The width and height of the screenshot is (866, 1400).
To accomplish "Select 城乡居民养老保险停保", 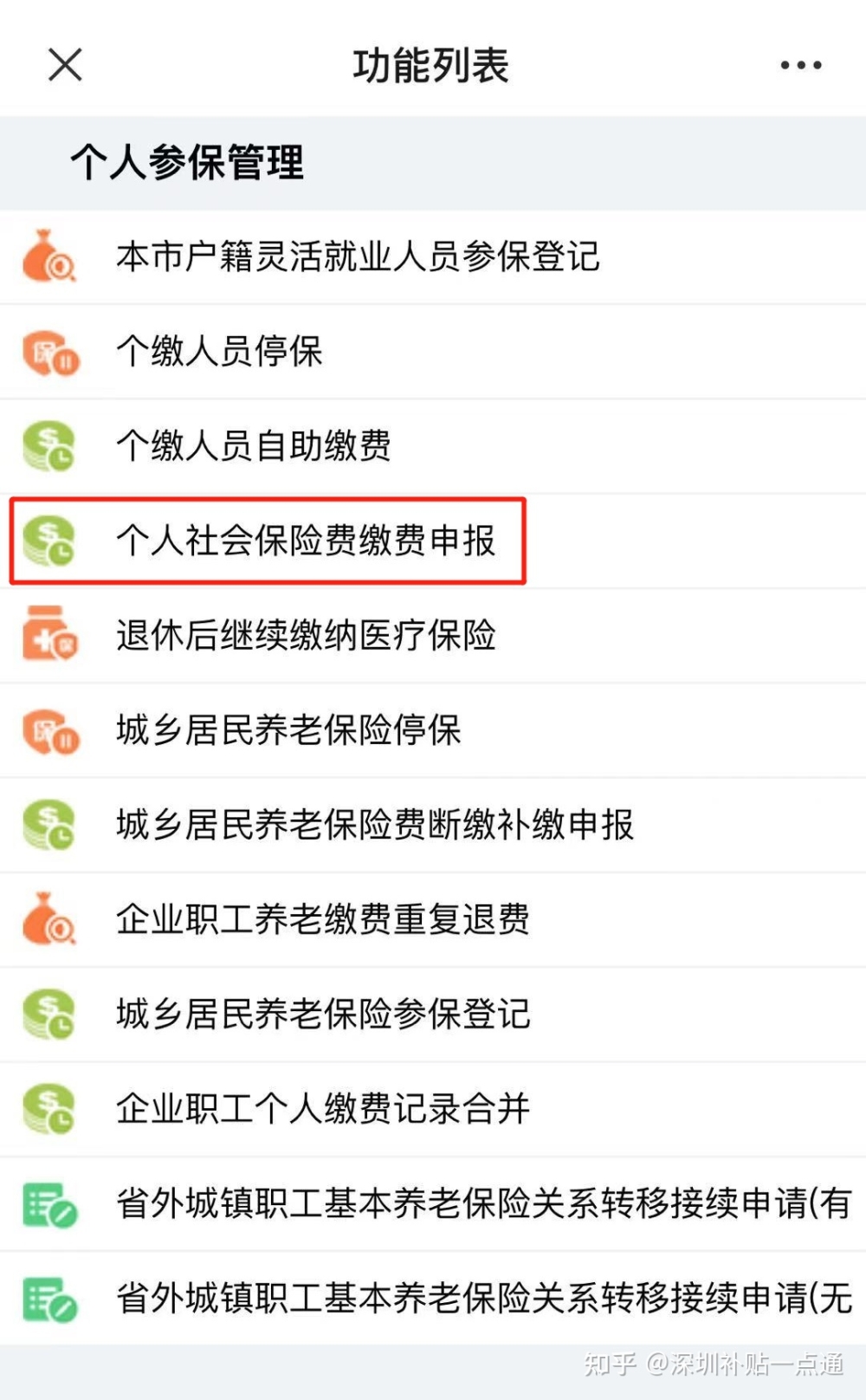I will (433, 730).
